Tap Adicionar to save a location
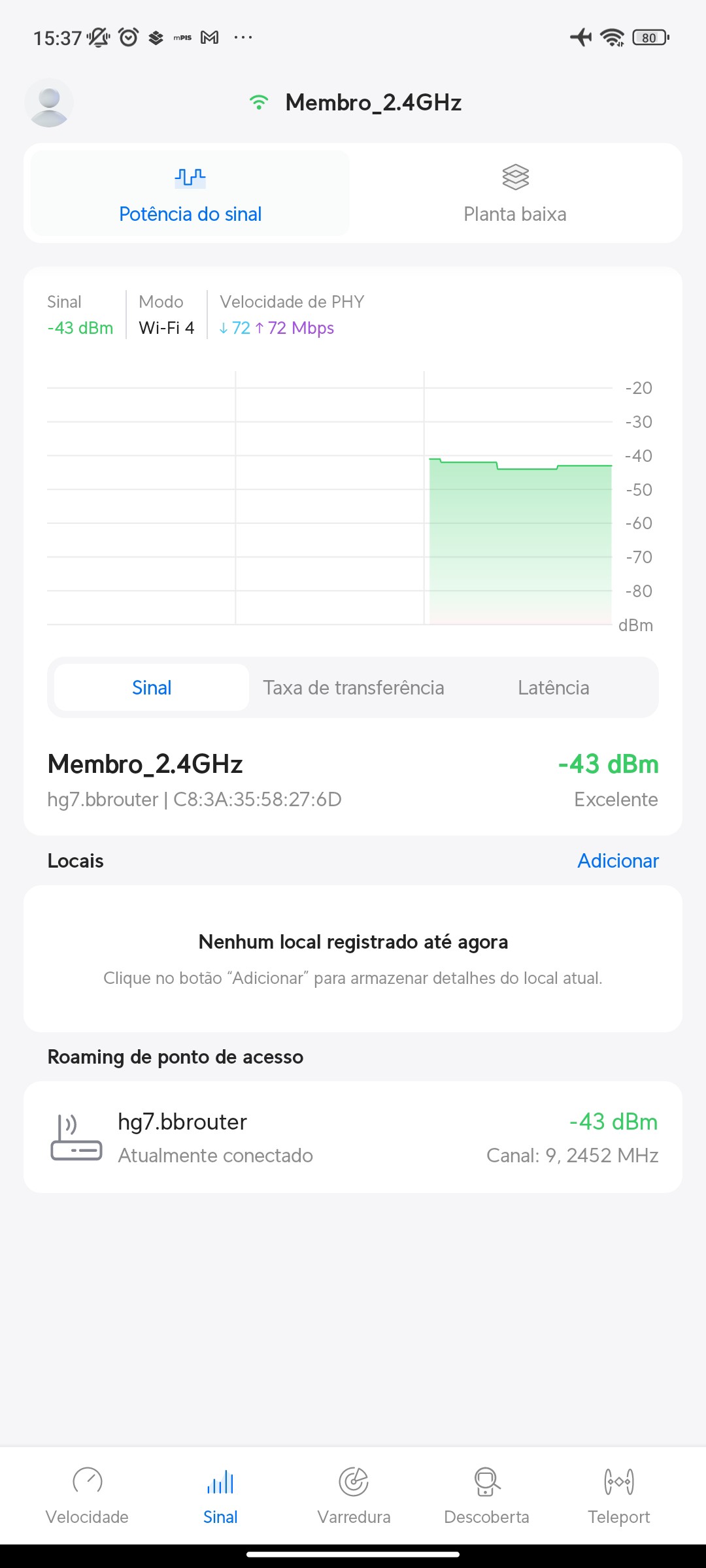Screen dimensions: 706x1568 pos(617,860)
